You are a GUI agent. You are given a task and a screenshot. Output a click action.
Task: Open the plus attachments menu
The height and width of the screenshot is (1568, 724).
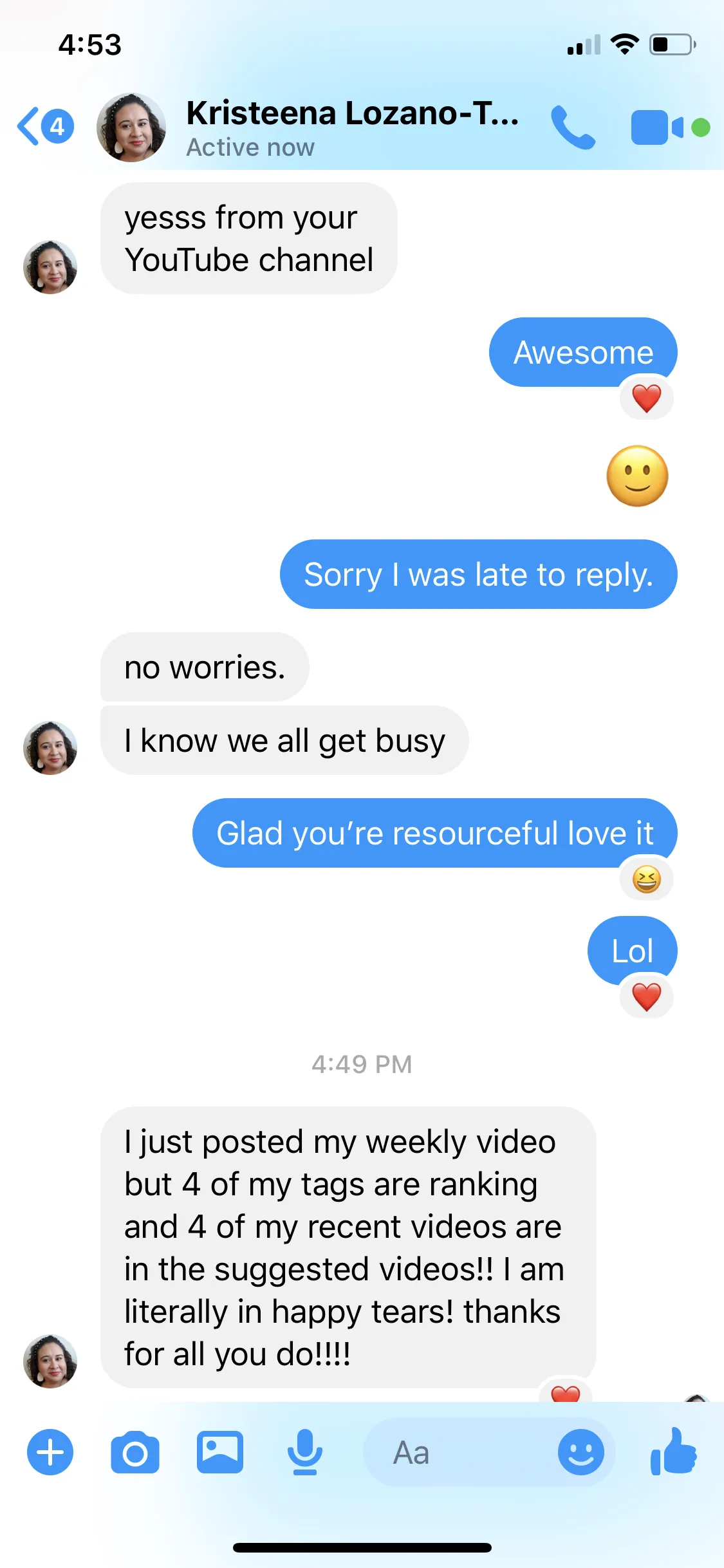click(x=50, y=1452)
